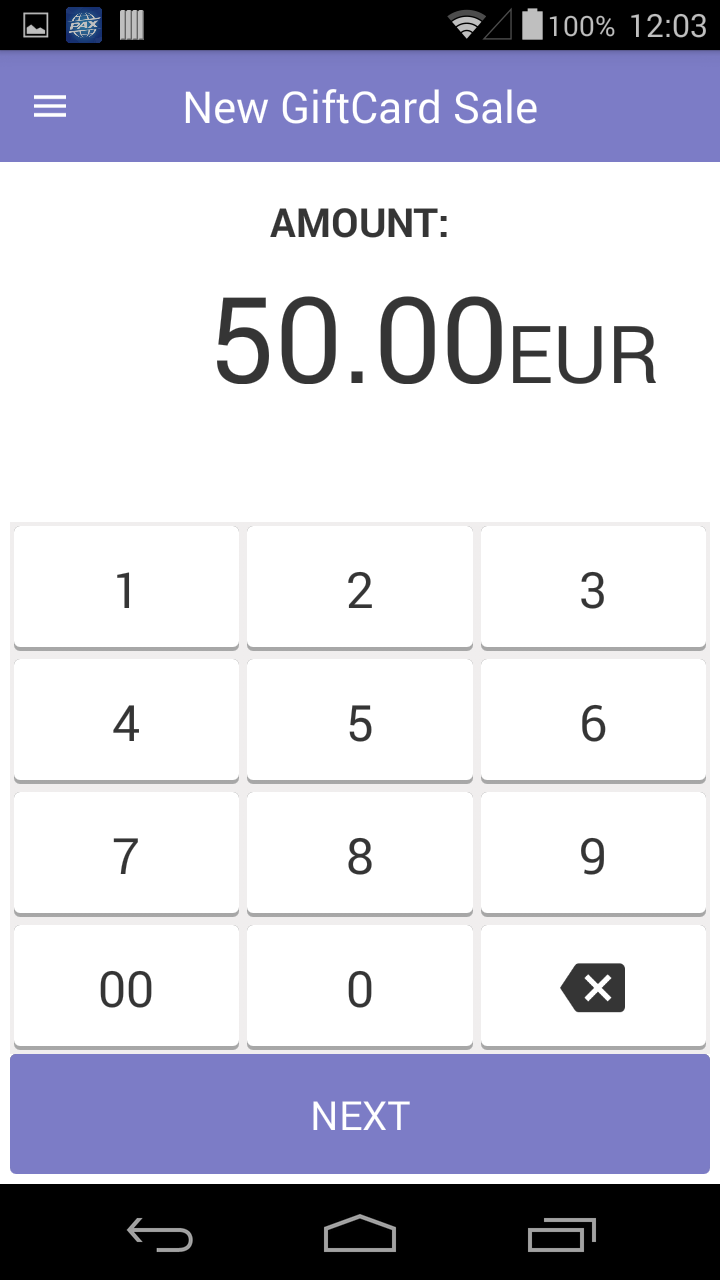Open recent apps with the overview button
Viewport: 720px width, 1280px height.
pos(560,1235)
